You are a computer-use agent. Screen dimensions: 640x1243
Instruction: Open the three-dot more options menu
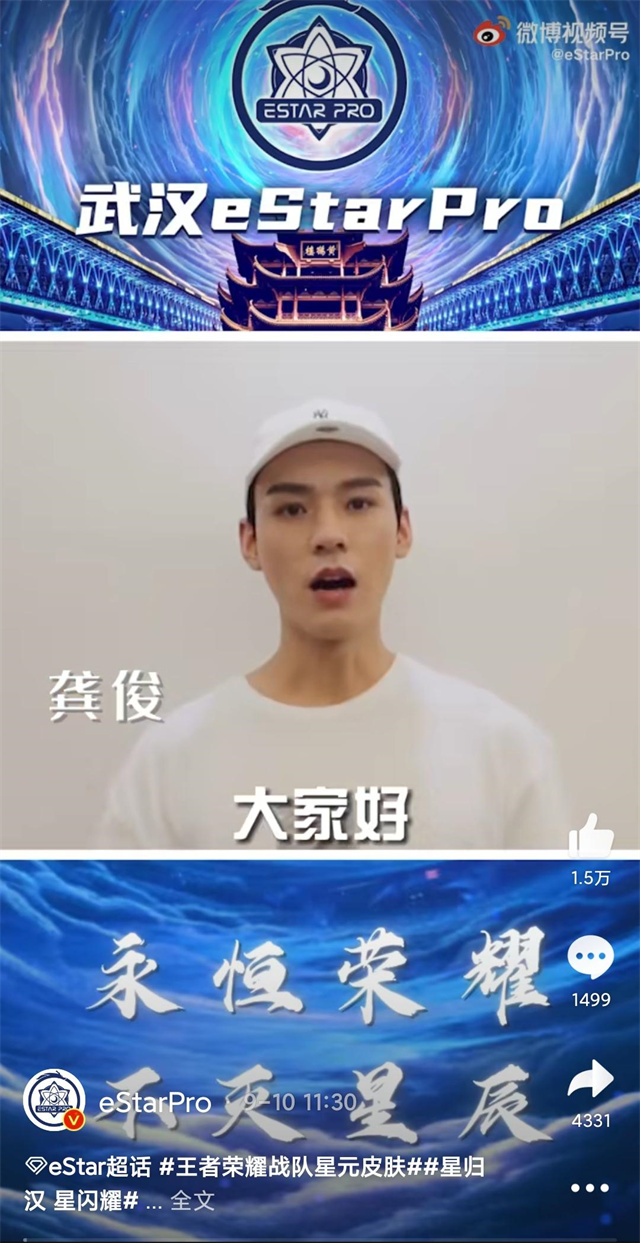[x=590, y=1188]
